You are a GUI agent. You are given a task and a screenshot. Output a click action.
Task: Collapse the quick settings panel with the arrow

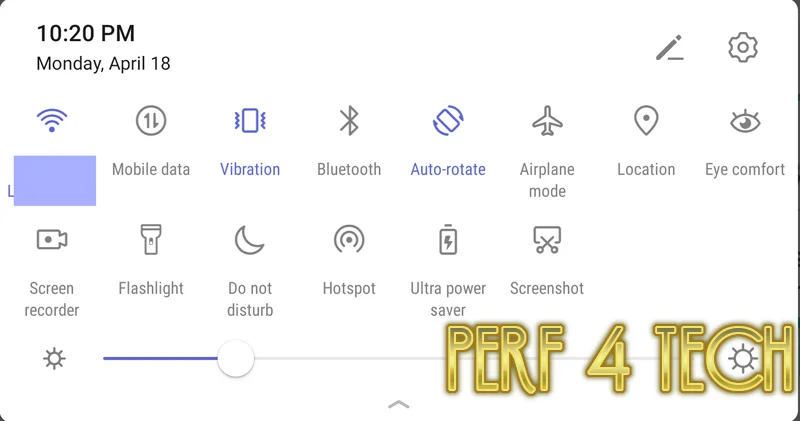(399, 404)
